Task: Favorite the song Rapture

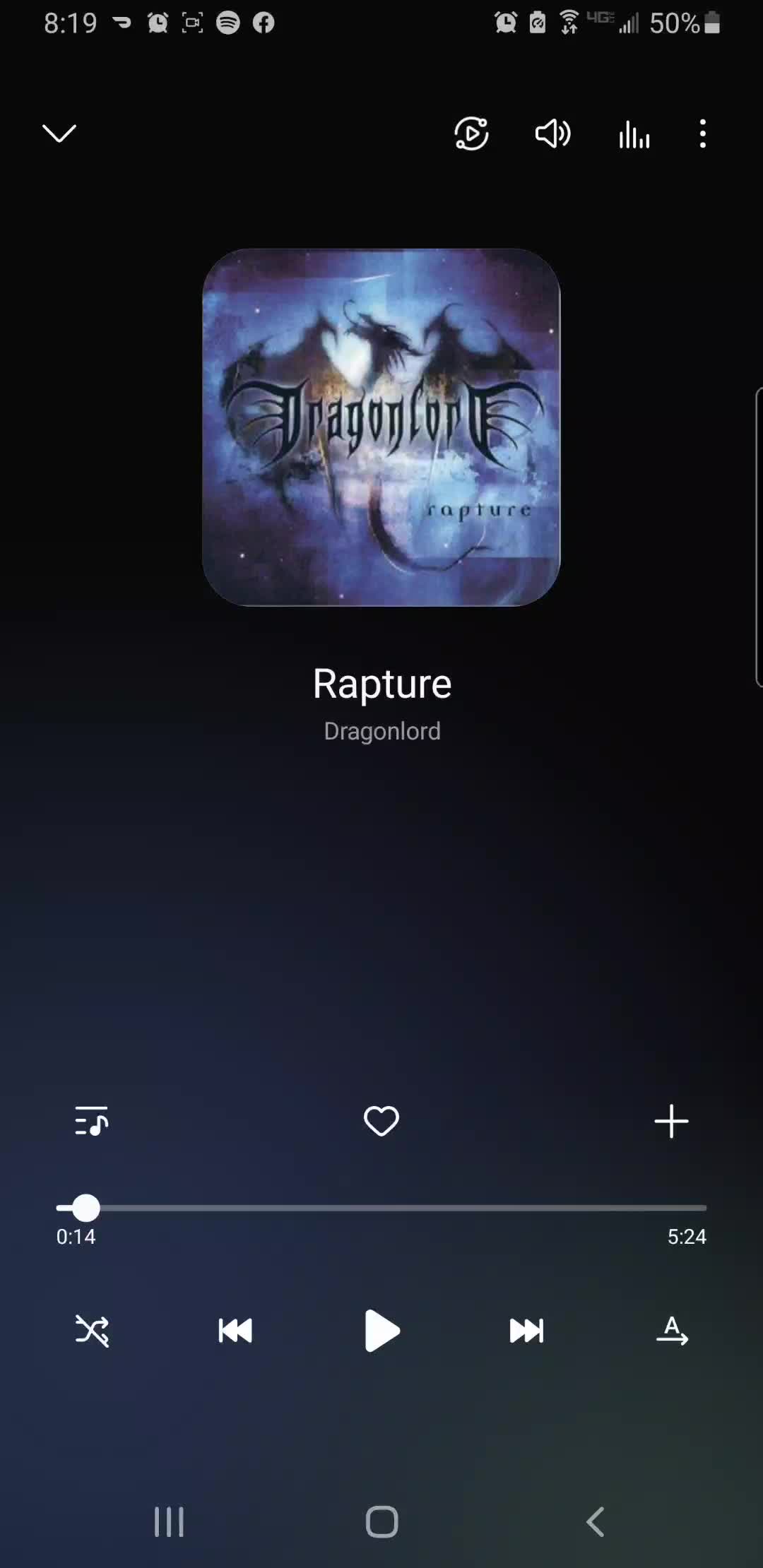Action: [381, 1121]
